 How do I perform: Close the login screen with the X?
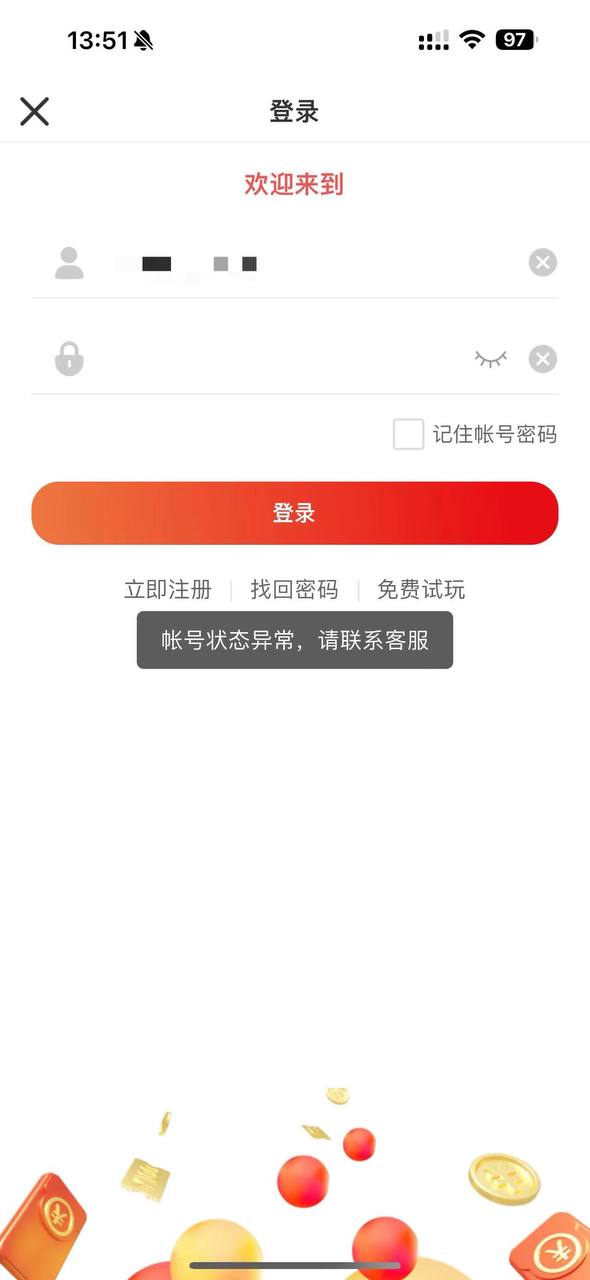point(34,111)
